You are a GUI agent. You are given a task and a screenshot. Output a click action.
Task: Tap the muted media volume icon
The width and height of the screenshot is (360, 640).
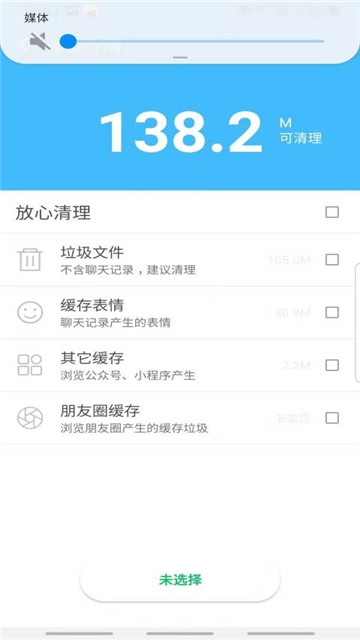[40, 41]
